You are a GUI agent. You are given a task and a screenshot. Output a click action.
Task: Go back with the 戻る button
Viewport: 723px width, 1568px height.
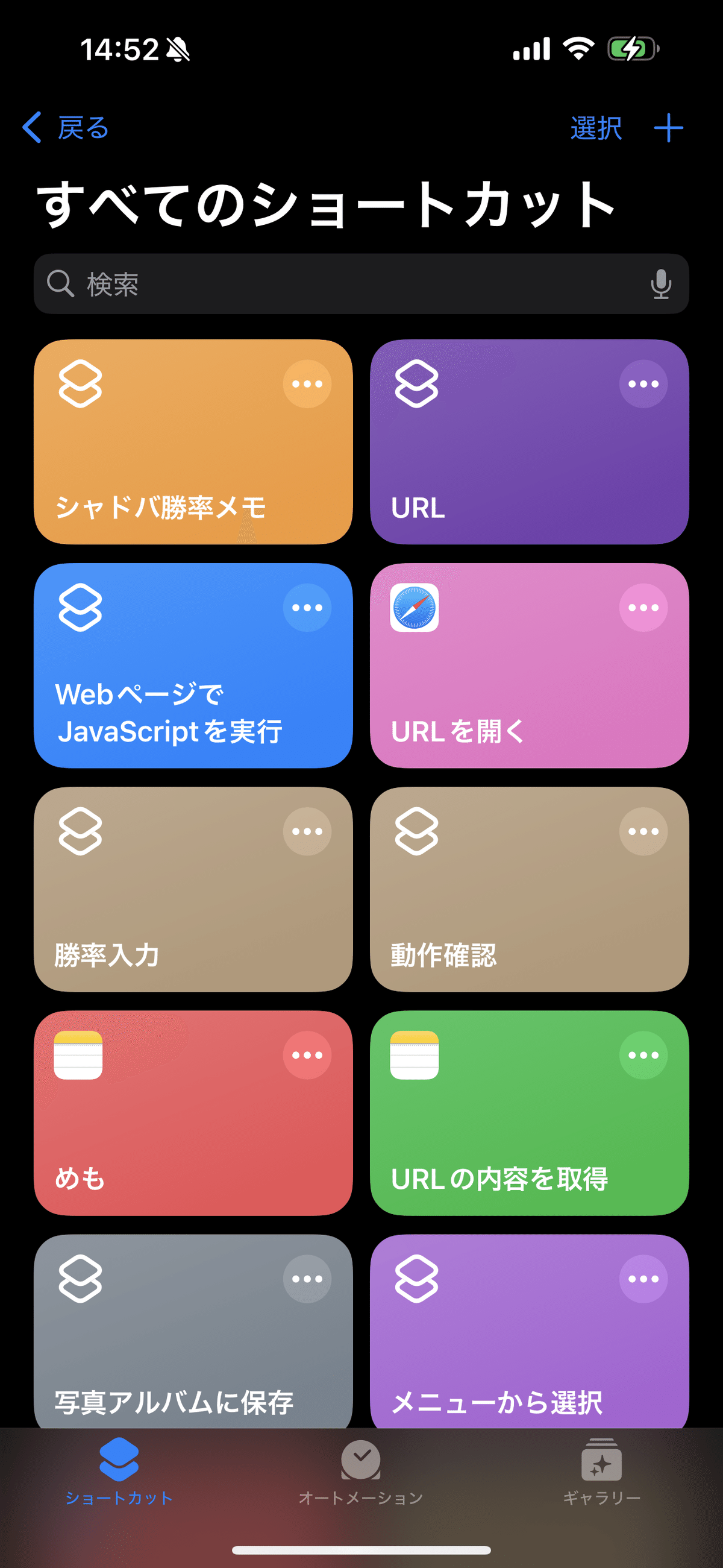pyautogui.click(x=65, y=128)
